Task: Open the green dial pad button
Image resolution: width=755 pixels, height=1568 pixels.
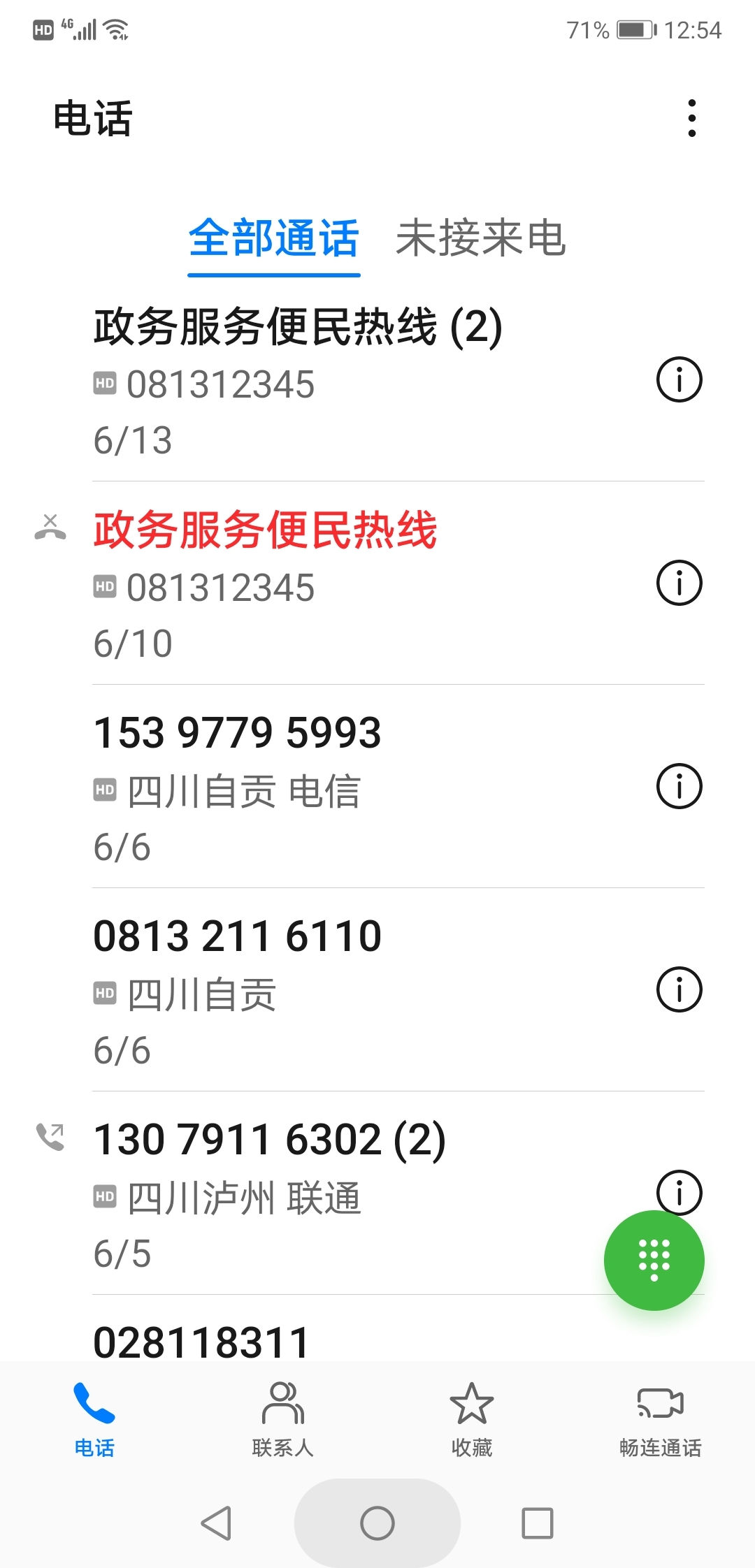Action: (654, 1260)
